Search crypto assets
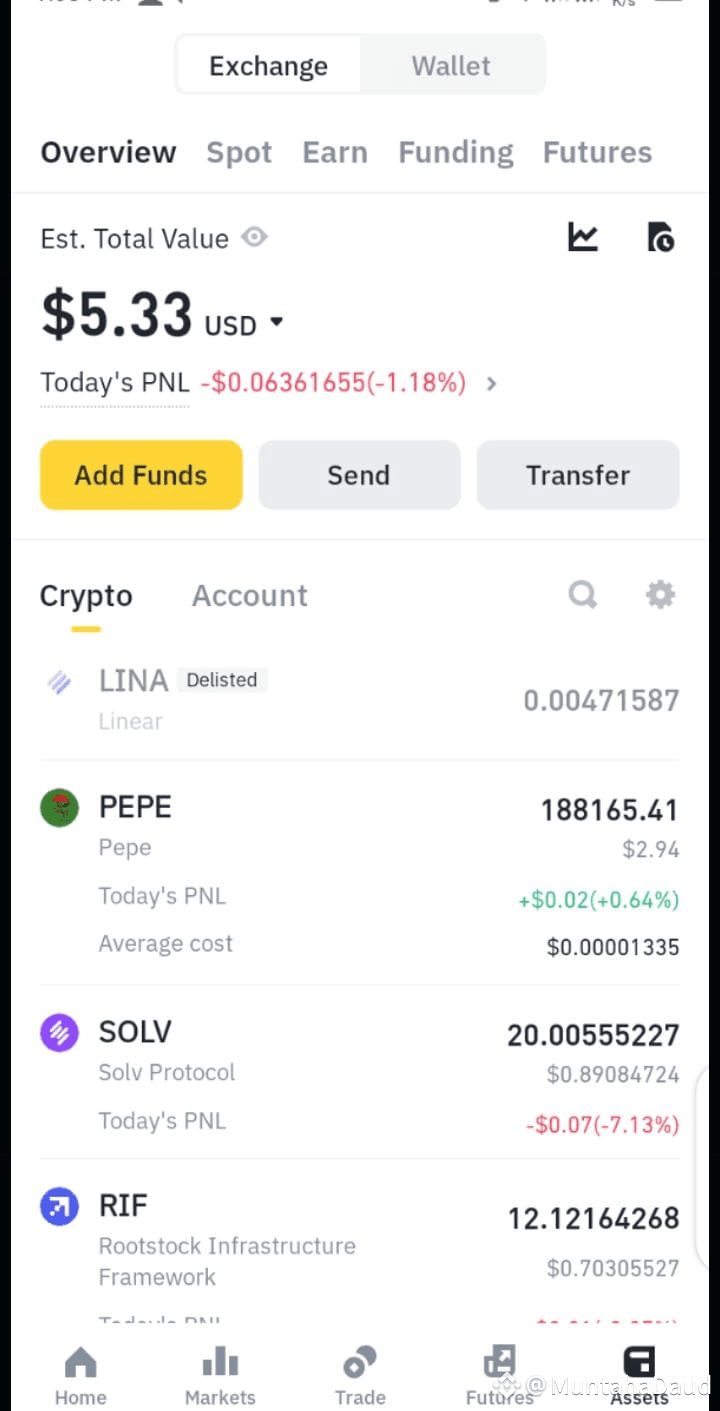 click(x=583, y=596)
